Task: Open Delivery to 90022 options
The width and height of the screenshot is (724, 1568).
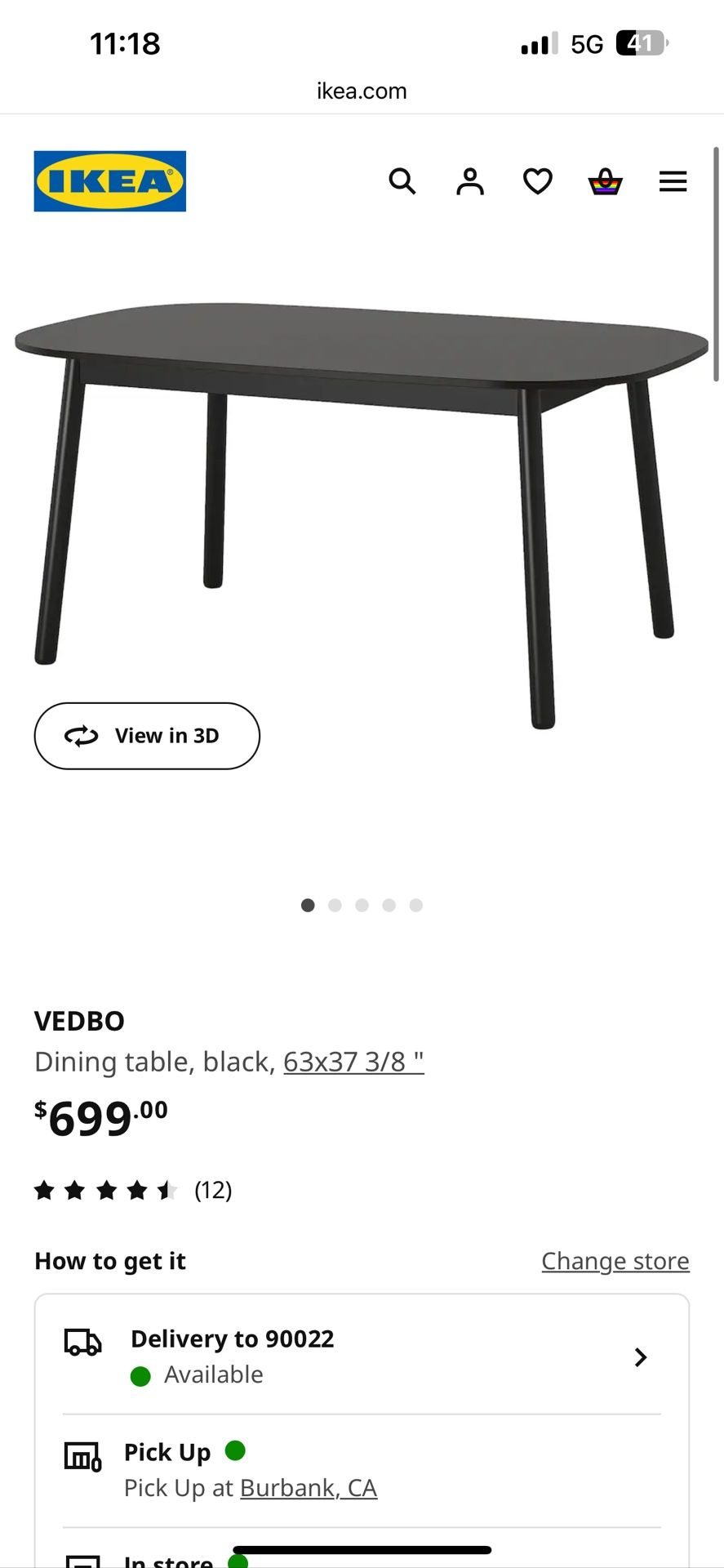Action: [x=362, y=1356]
